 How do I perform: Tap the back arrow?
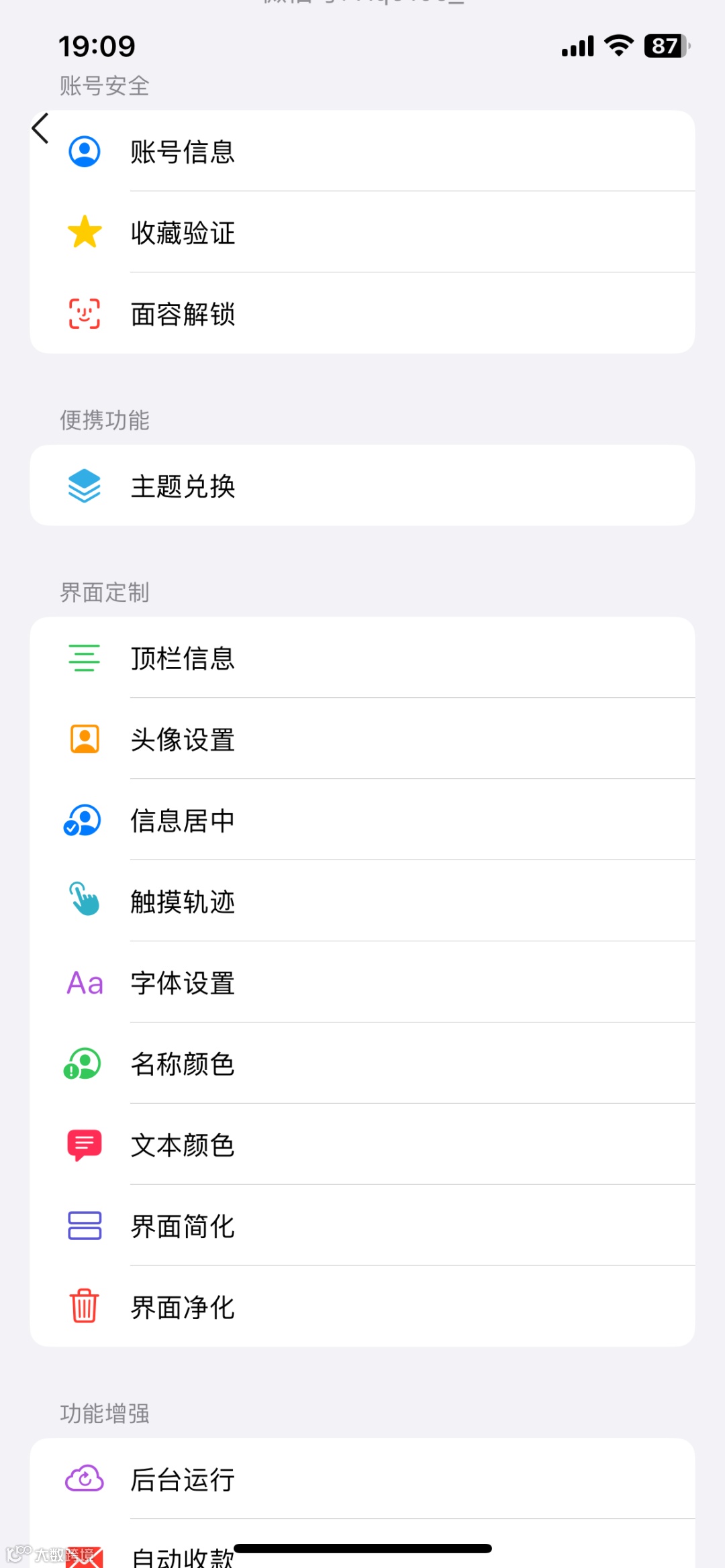coord(41,128)
